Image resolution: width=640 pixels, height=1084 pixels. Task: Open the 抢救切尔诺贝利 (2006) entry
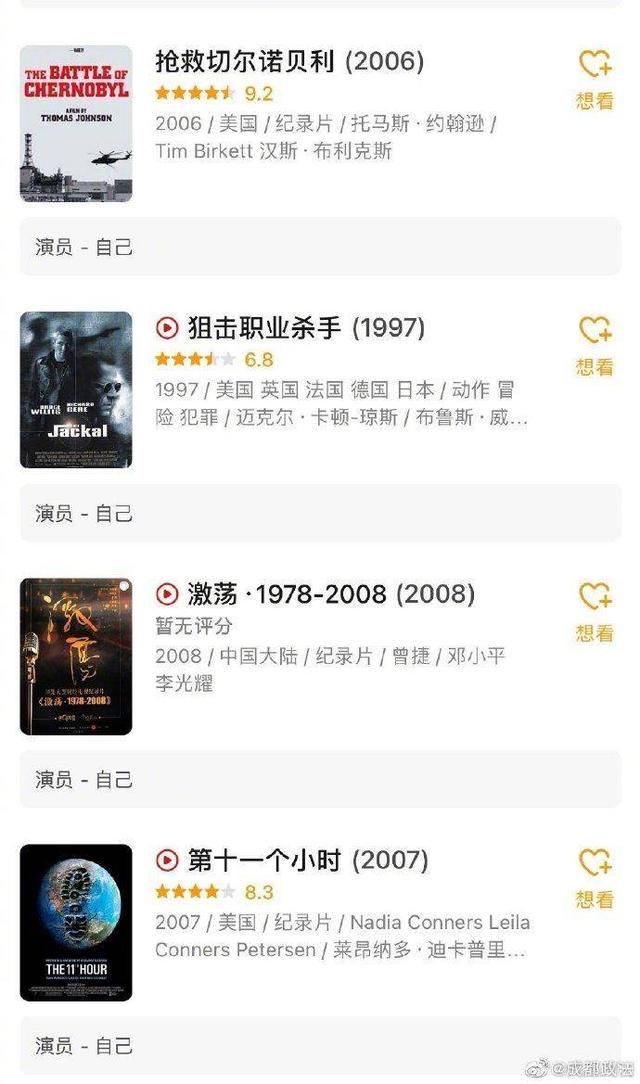pyautogui.click(x=290, y=62)
